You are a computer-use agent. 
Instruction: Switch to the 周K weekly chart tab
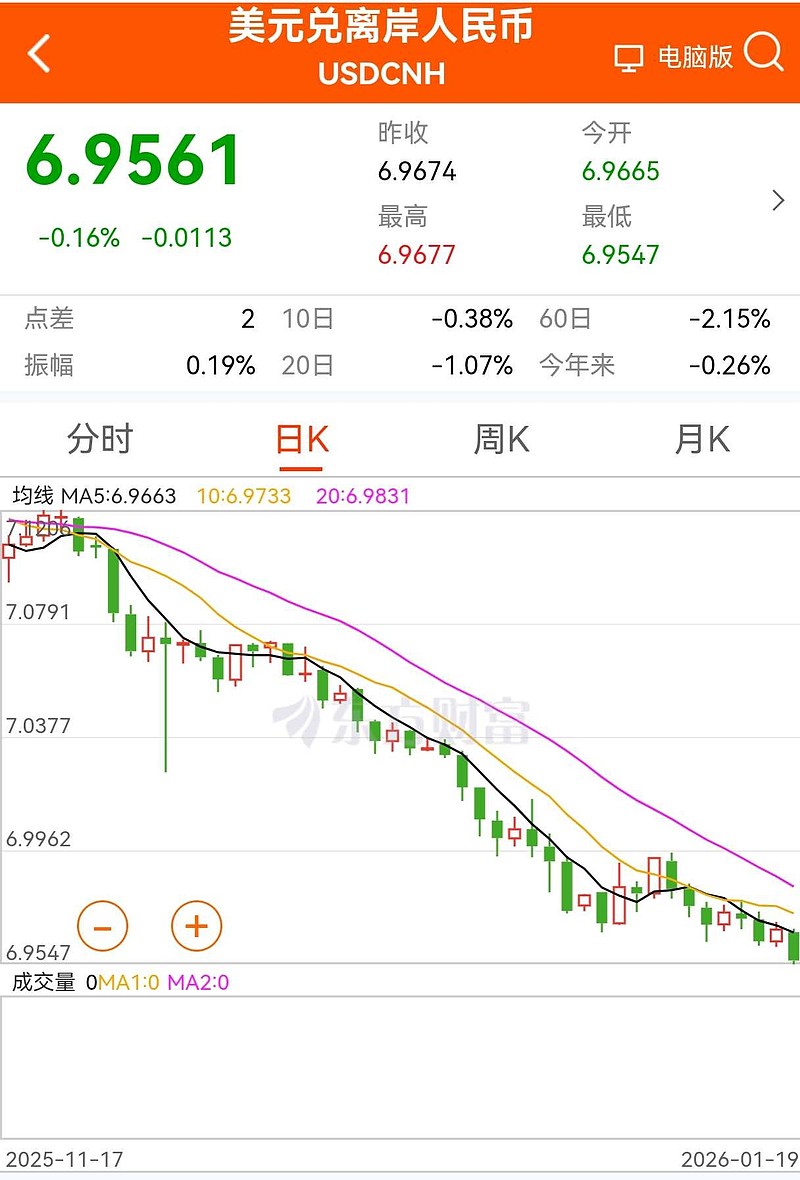pos(500,438)
